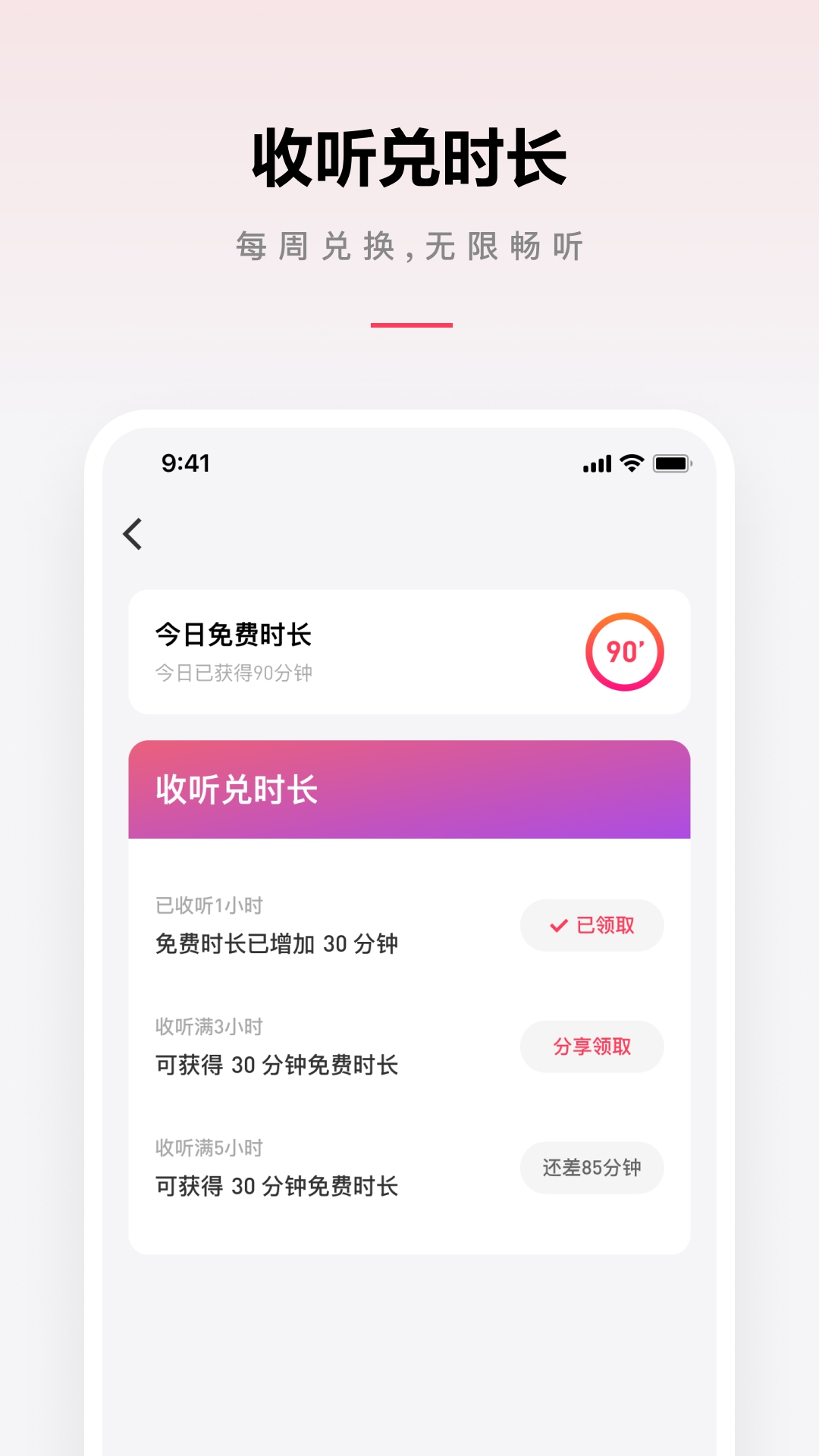Collapse the 收听兑时长 reward panel
819x1456 pixels.
click(x=409, y=789)
